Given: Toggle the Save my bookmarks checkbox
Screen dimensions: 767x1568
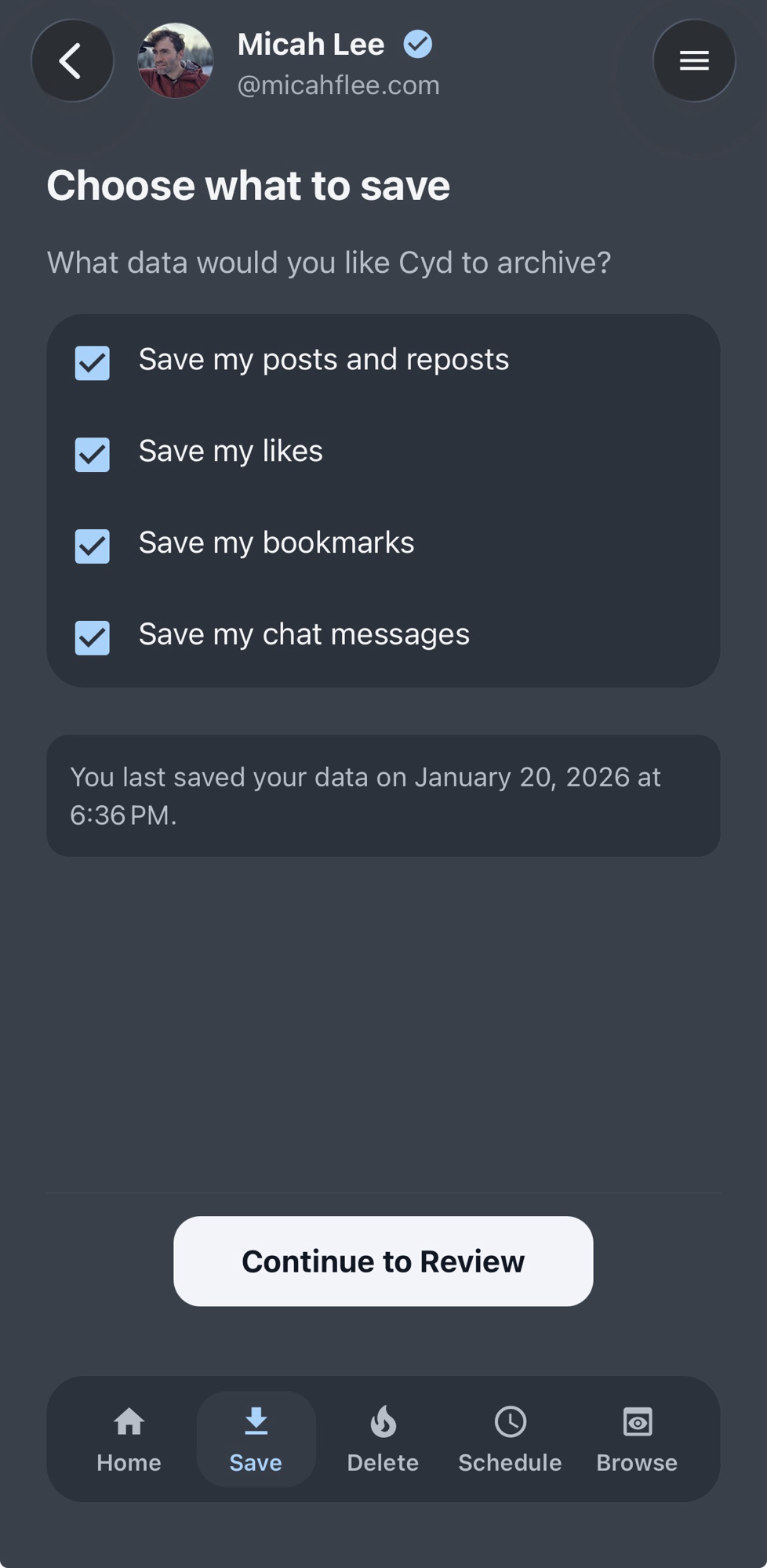Looking at the screenshot, I should [93, 546].
